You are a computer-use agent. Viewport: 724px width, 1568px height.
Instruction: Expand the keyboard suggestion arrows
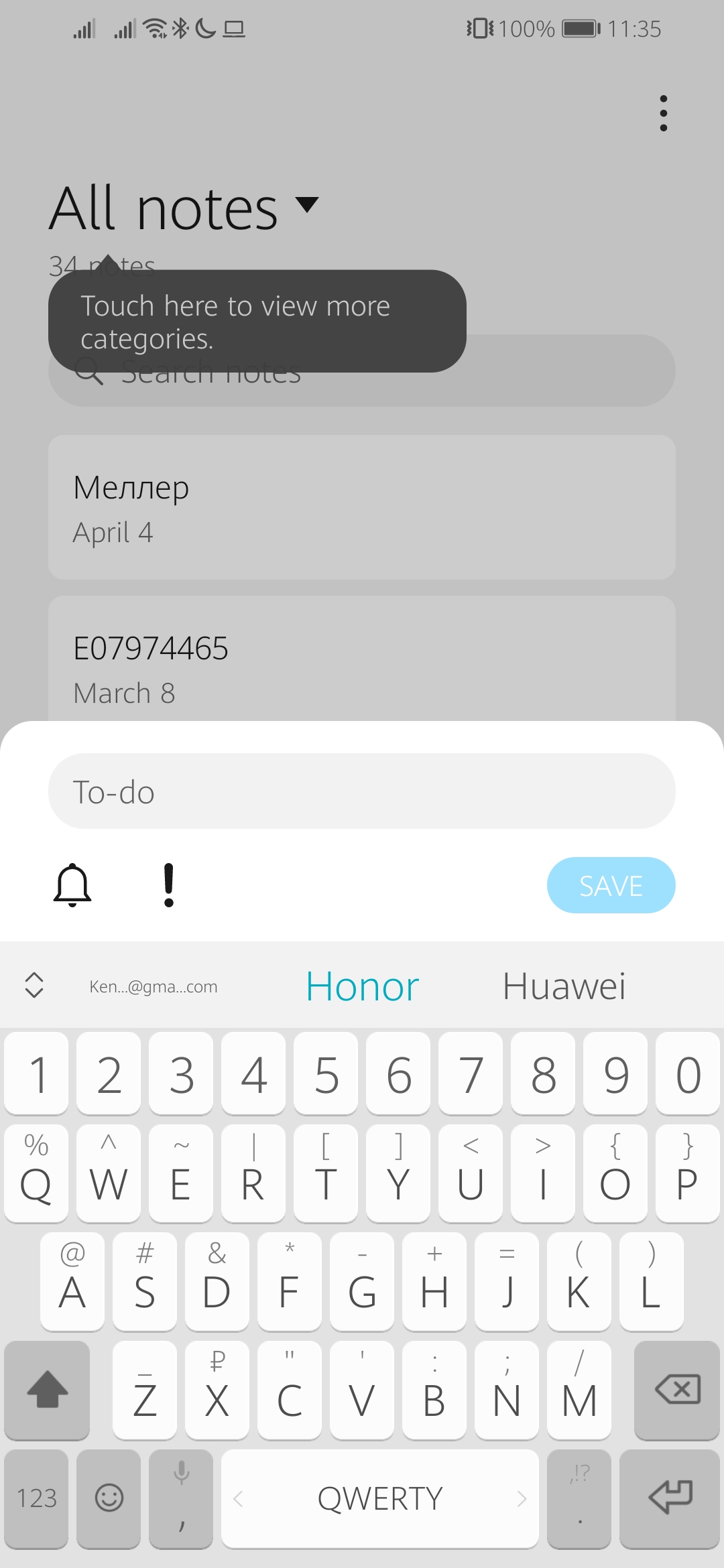click(x=34, y=985)
